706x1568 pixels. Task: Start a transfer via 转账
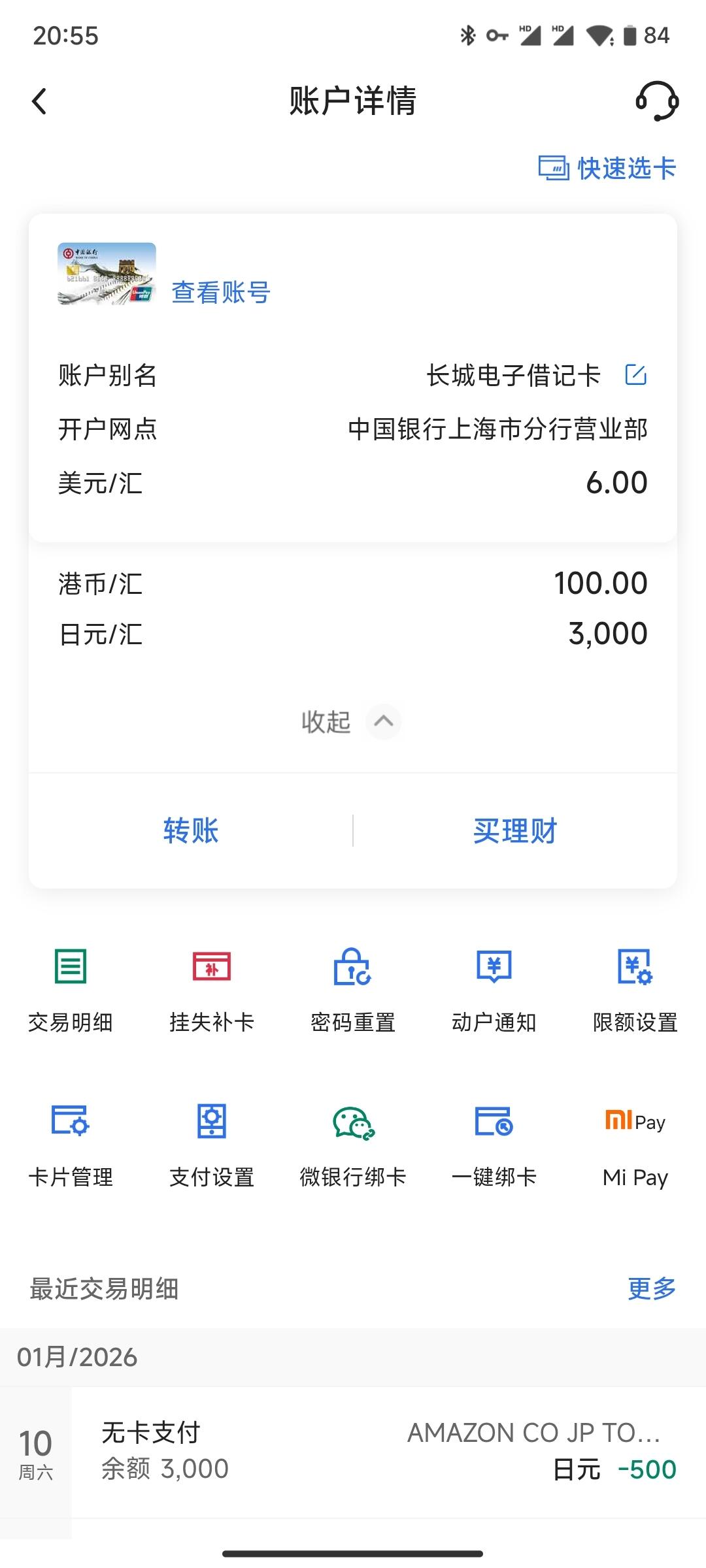(x=191, y=830)
